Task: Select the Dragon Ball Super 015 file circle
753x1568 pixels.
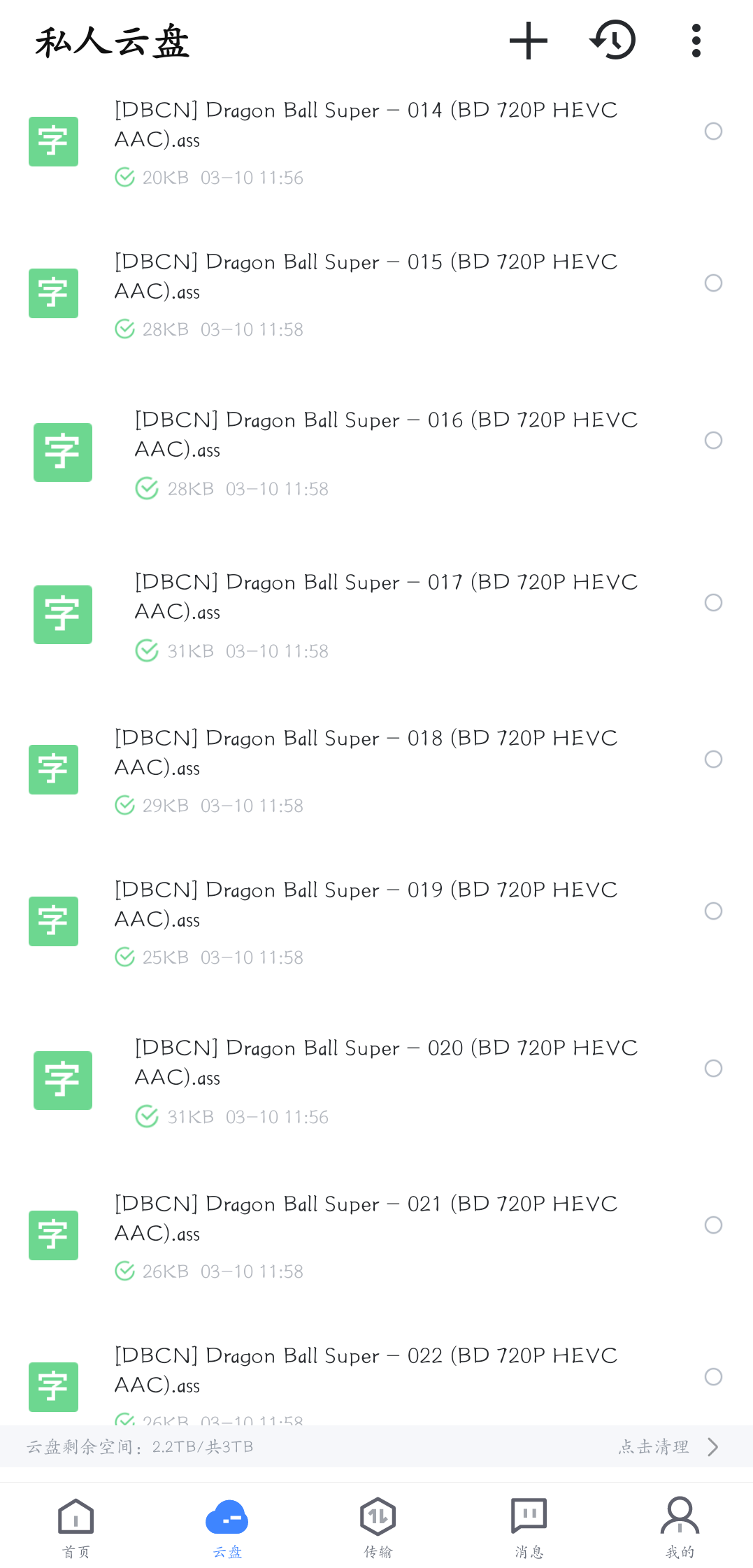Action: click(713, 283)
